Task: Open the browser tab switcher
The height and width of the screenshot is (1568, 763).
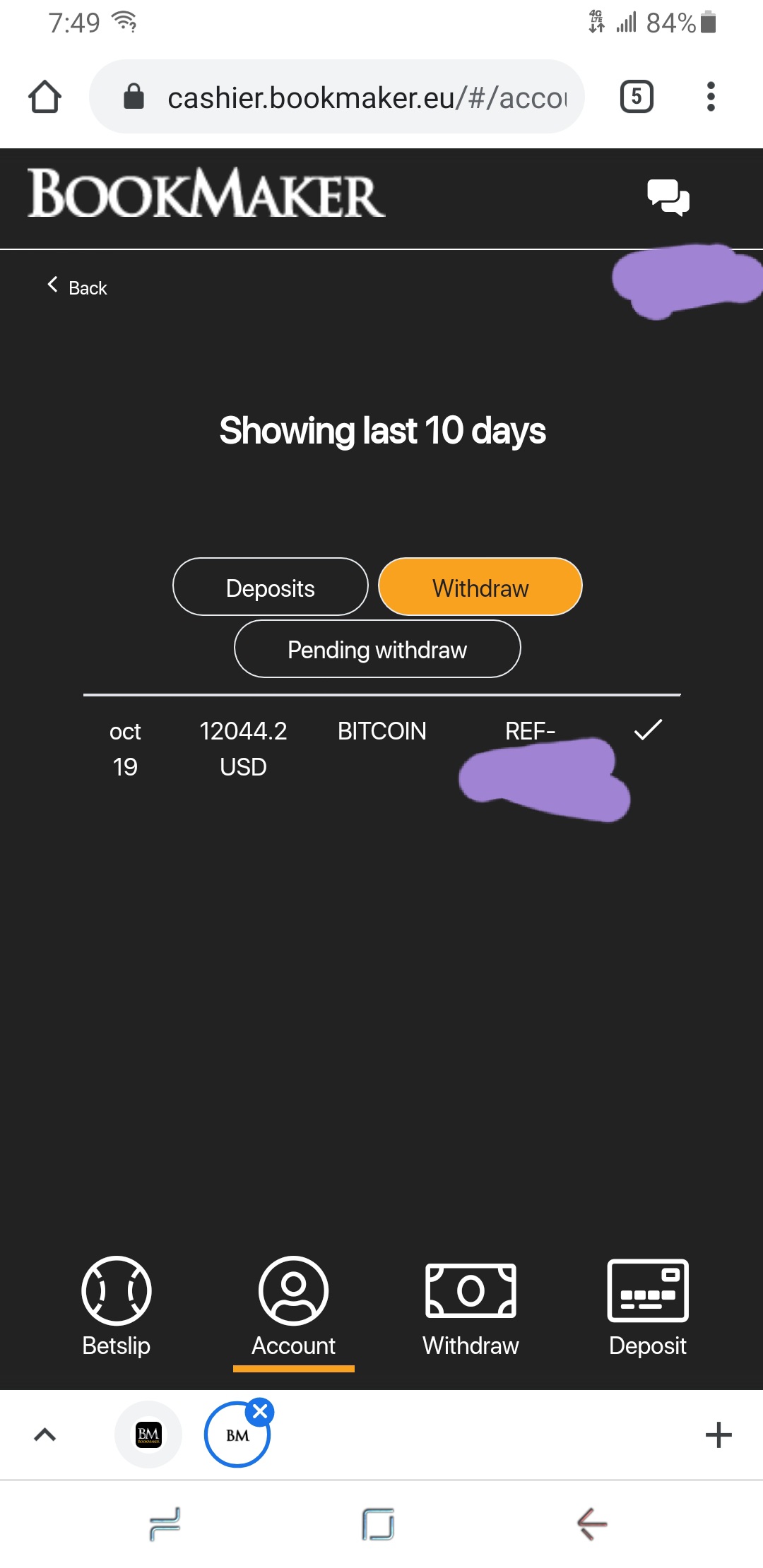Action: (637, 97)
